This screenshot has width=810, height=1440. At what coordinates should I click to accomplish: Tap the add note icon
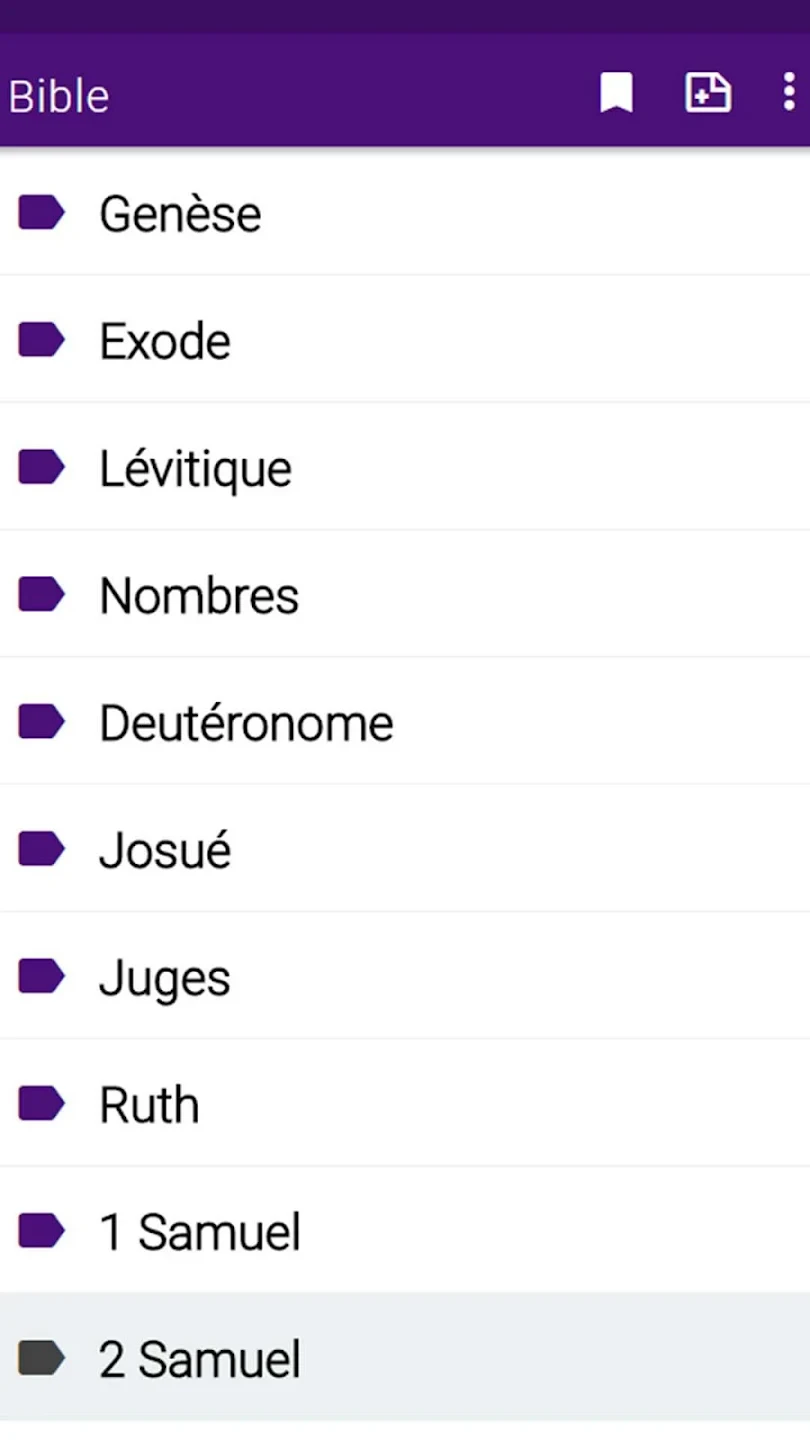708,94
